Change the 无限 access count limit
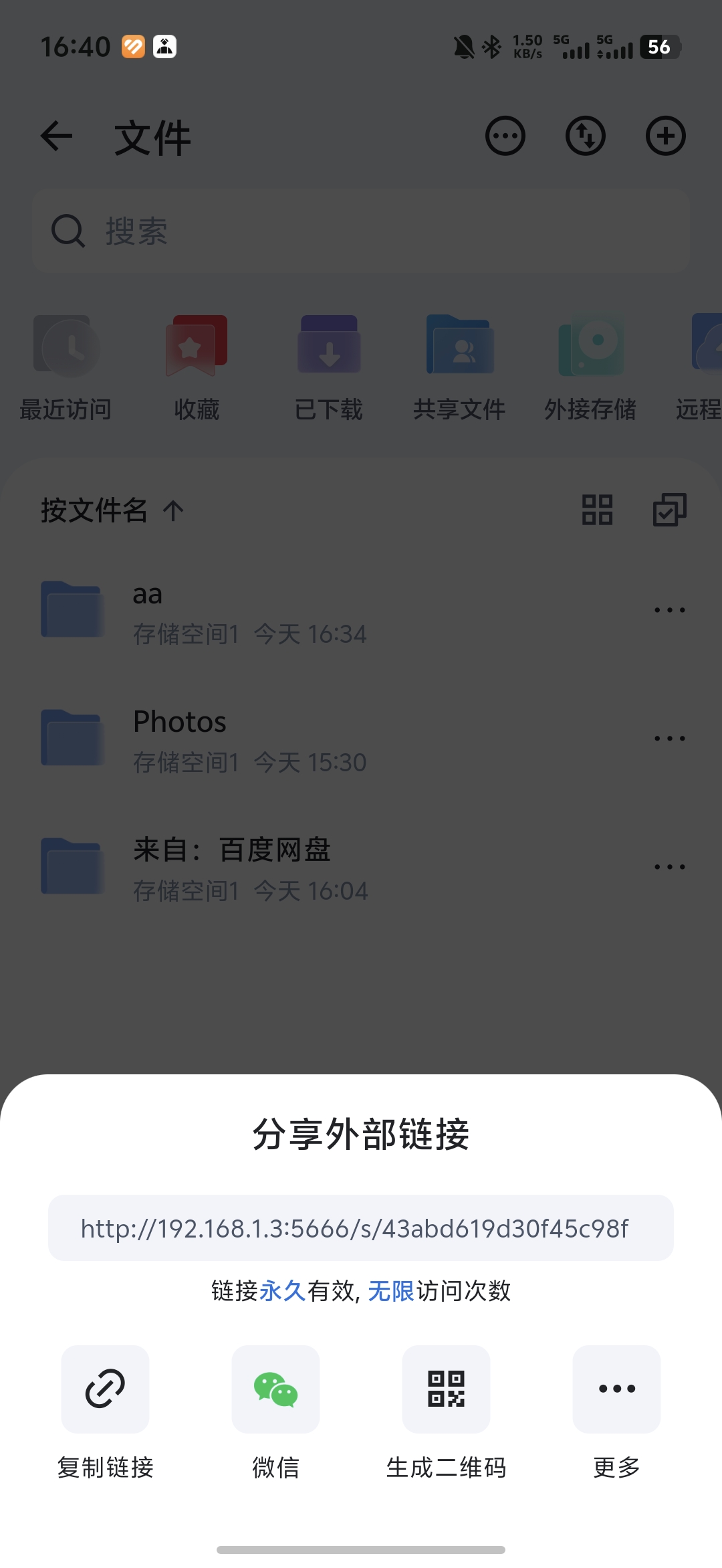This screenshot has height=1568, width=722. (391, 1290)
